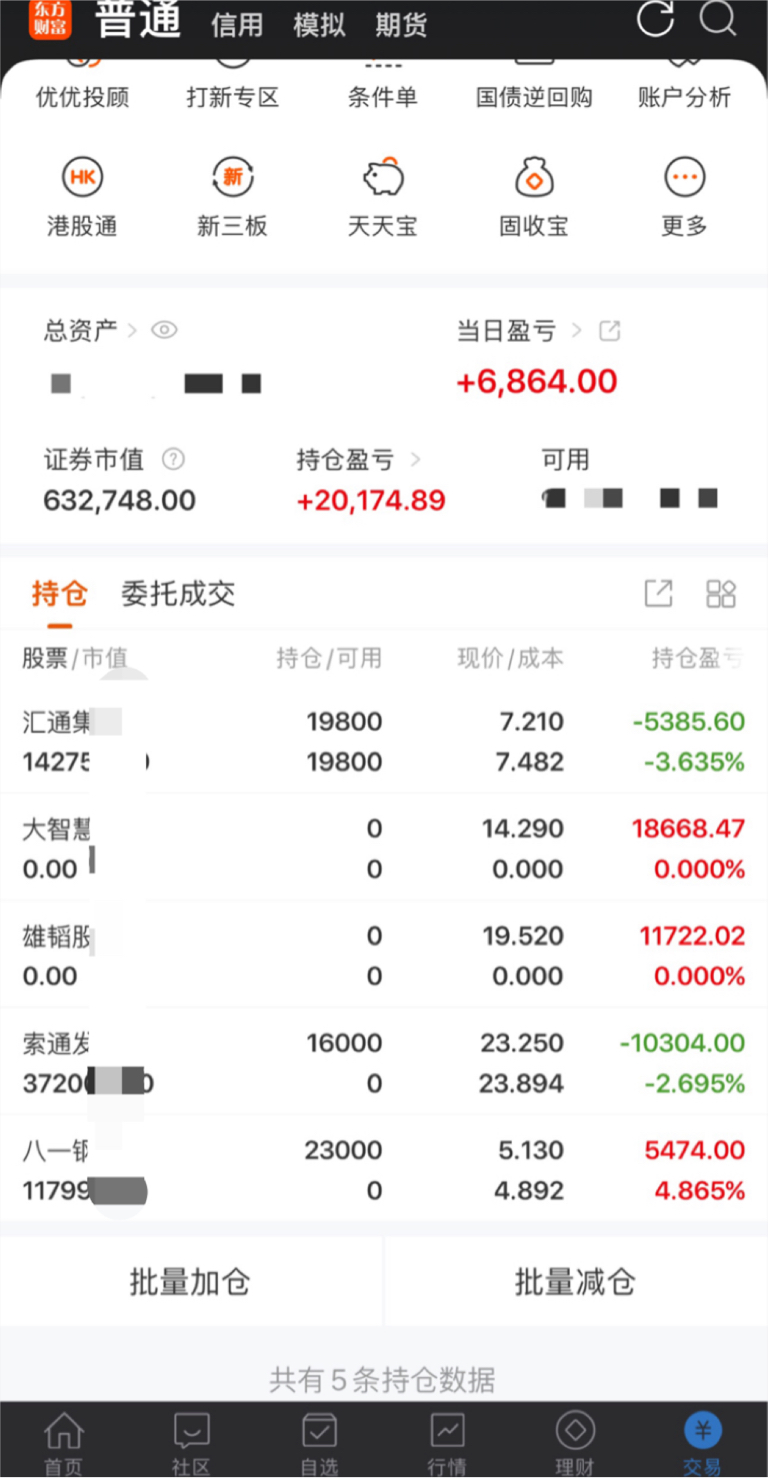The image size is (768, 1478).
Task: Switch to the 委托成交 tab
Action: pos(178,594)
